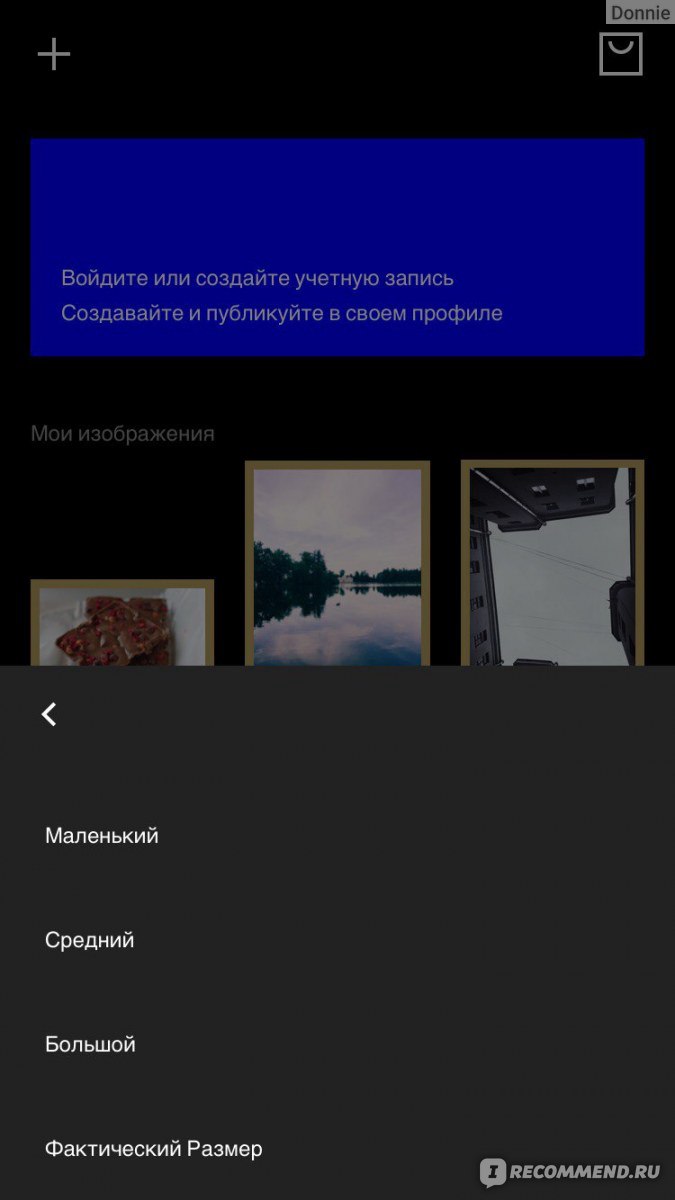Select the lake reflection photo thumbnail
675x1200 pixels.
(337, 563)
